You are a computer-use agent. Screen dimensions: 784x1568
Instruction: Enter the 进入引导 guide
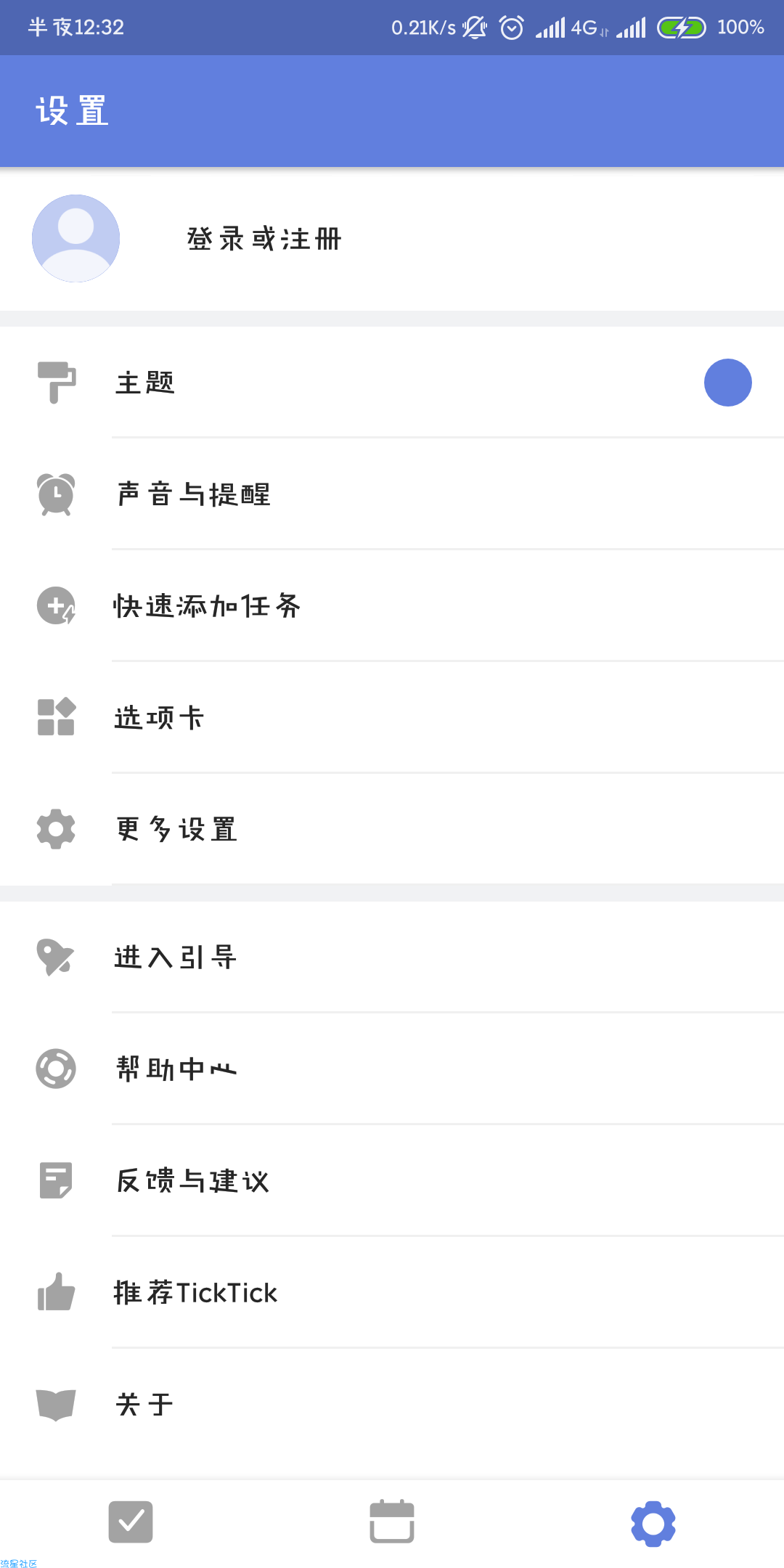tap(392, 957)
